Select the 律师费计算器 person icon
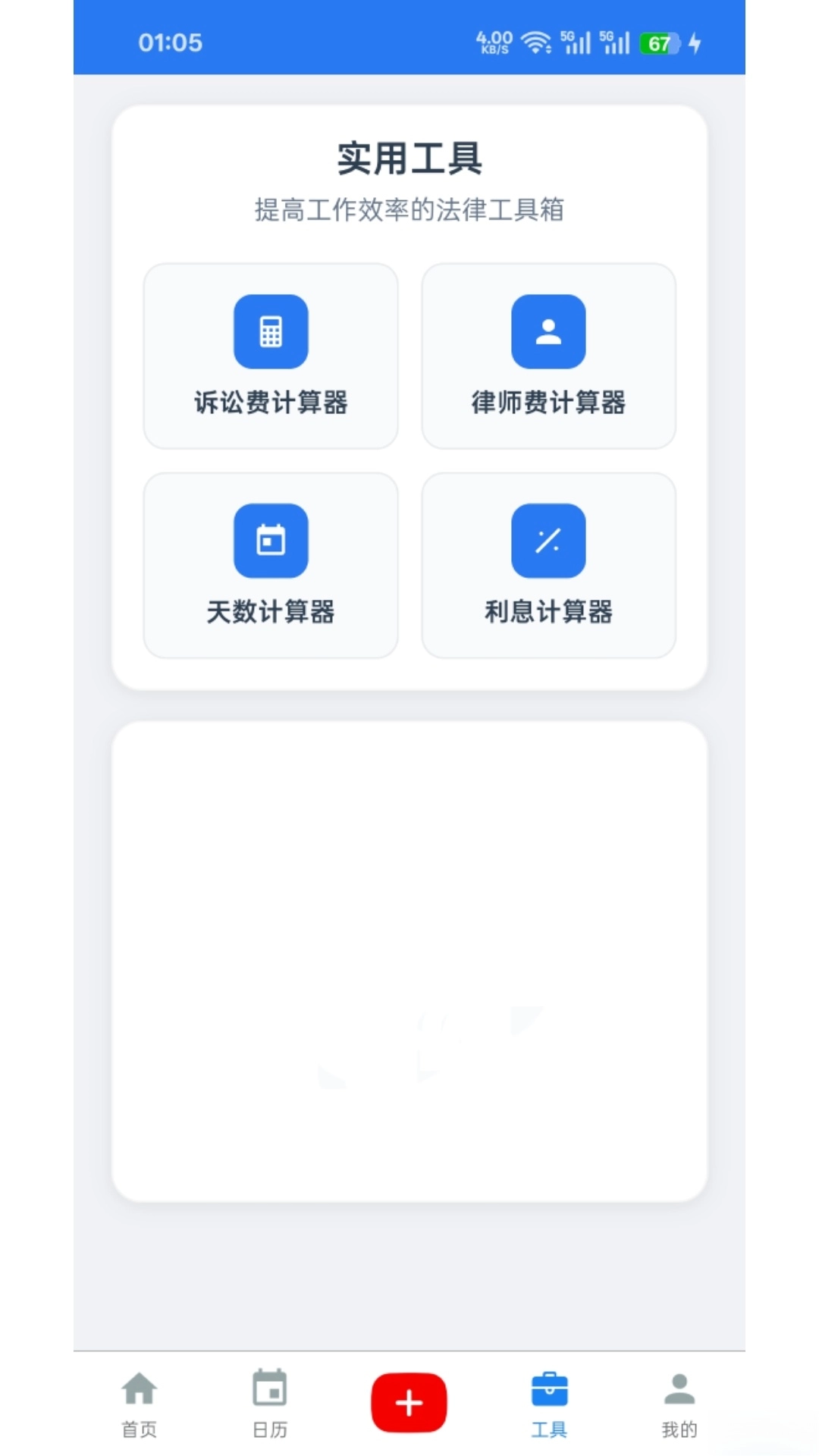 (x=548, y=331)
